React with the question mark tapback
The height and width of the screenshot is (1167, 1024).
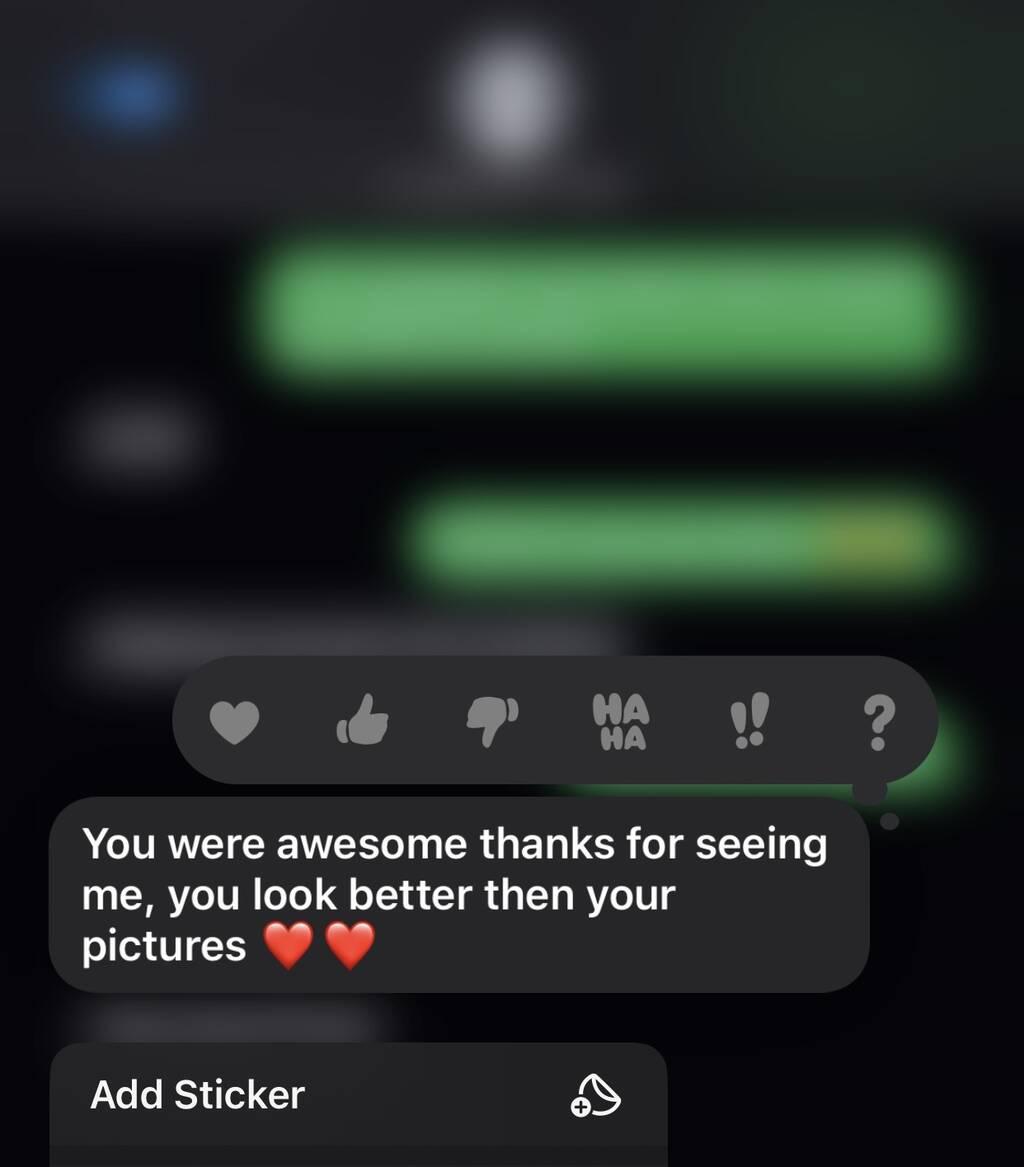(x=877, y=723)
